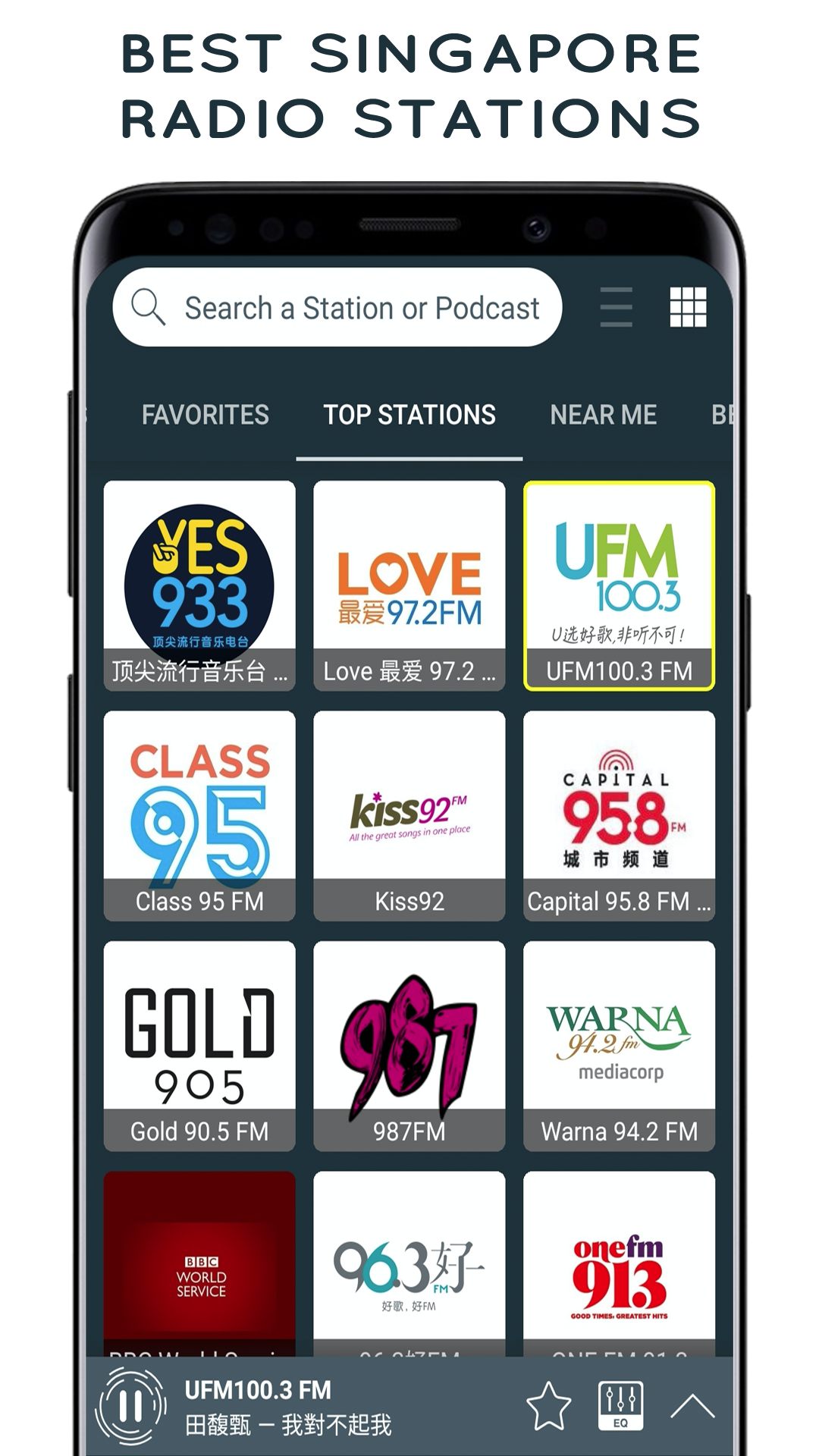
Task: Favorite the current station with the star
Action: [x=548, y=1404]
